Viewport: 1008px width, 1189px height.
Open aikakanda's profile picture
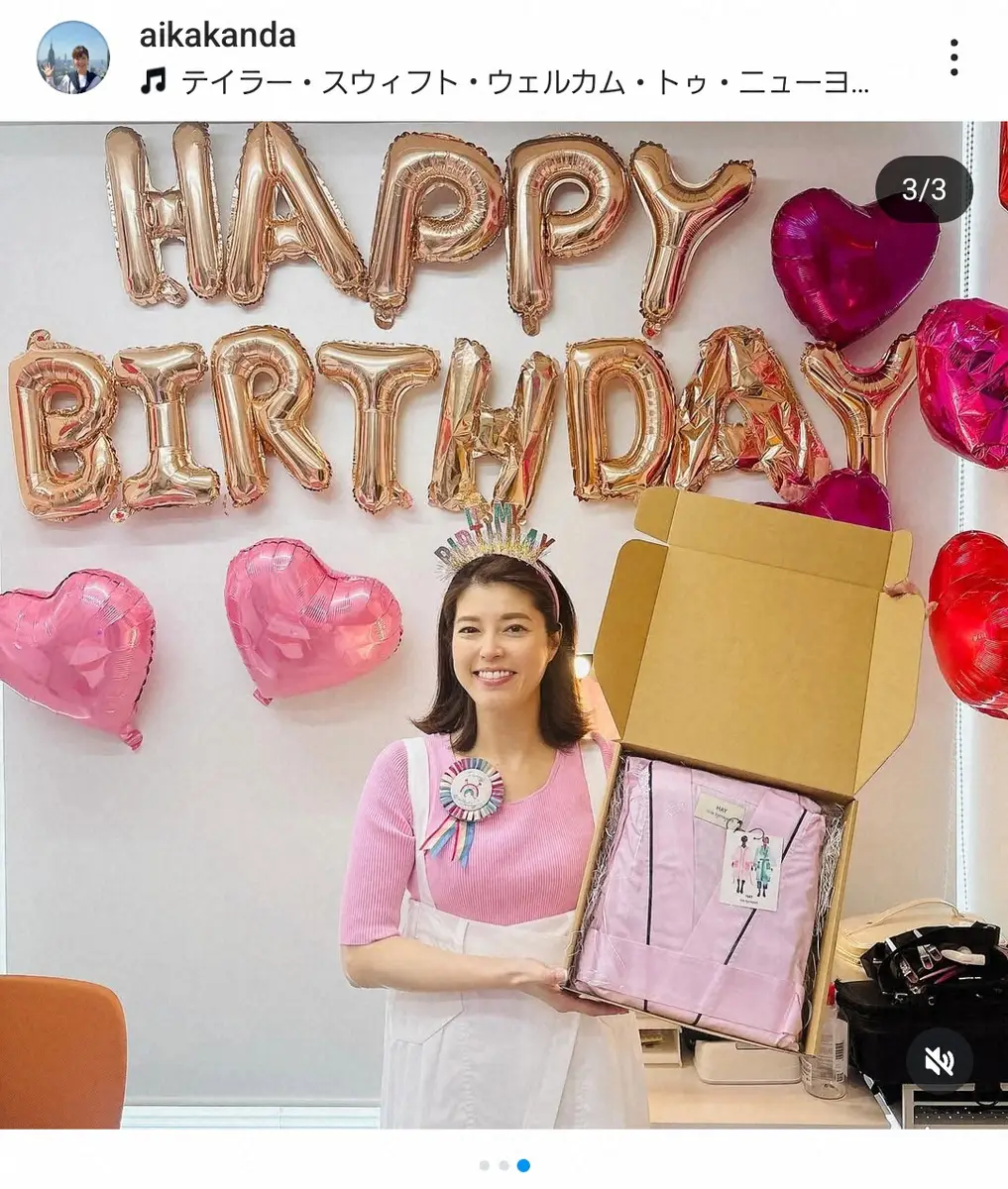point(73,57)
